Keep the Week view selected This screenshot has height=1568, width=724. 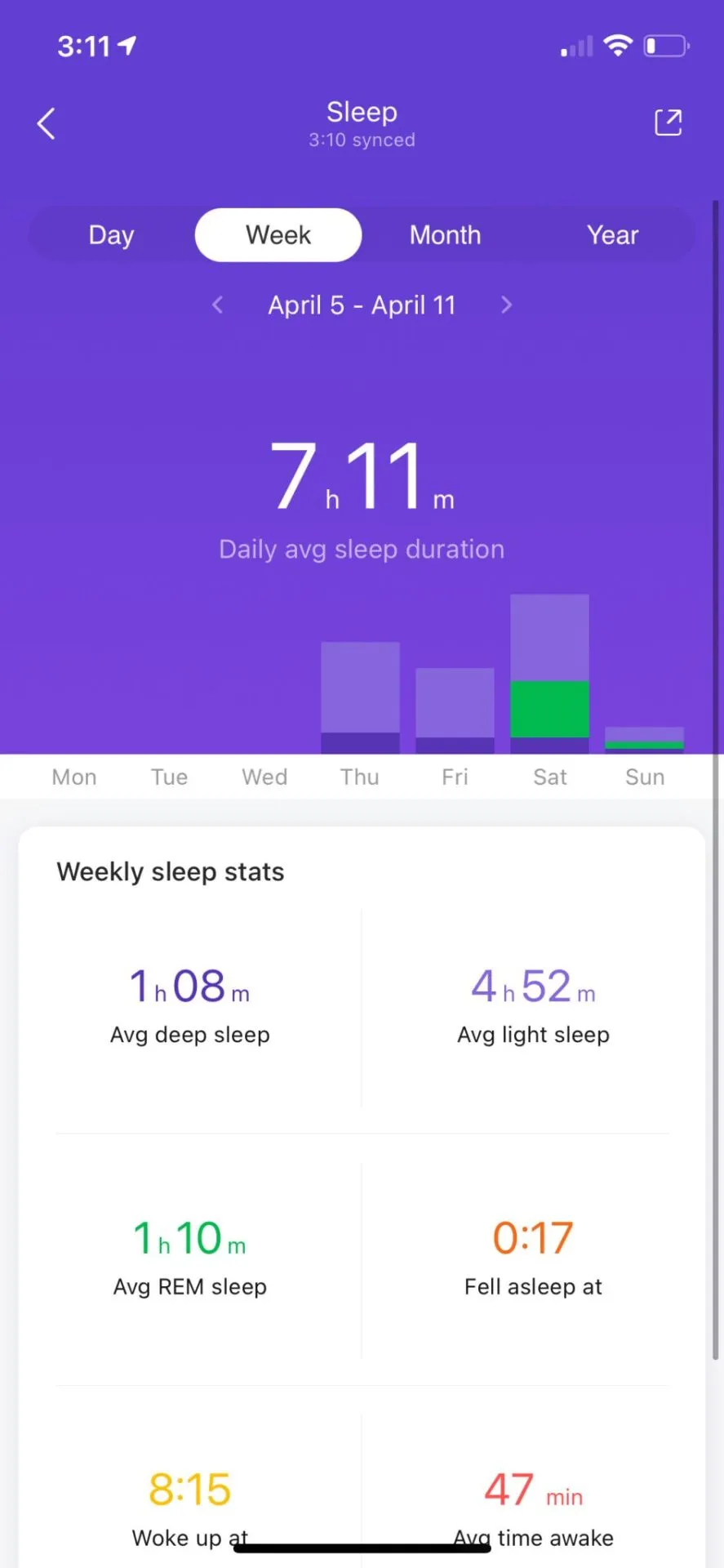point(278,234)
